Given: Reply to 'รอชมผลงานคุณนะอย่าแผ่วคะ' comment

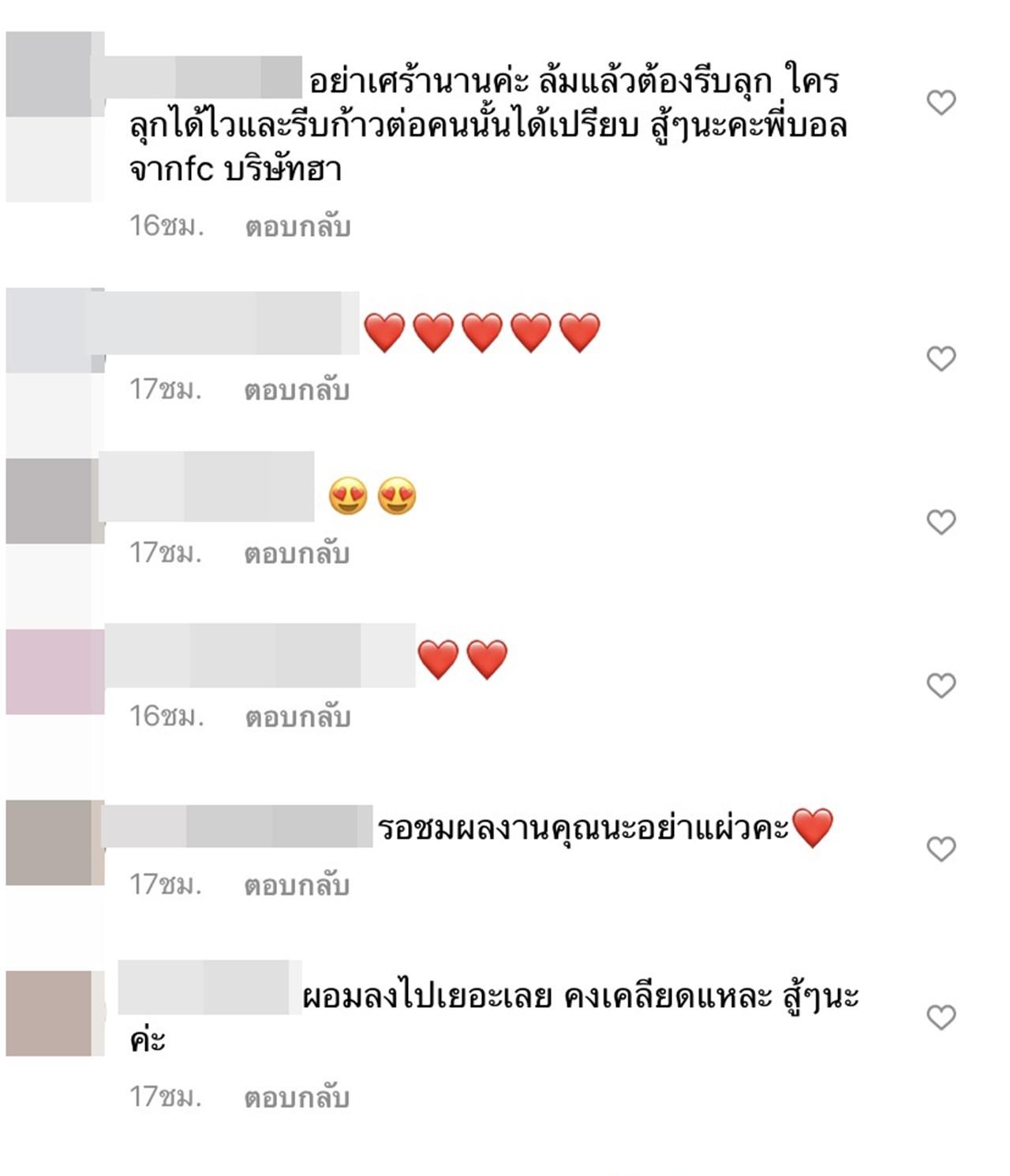Looking at the screenshot, I should tap(297, 886).
